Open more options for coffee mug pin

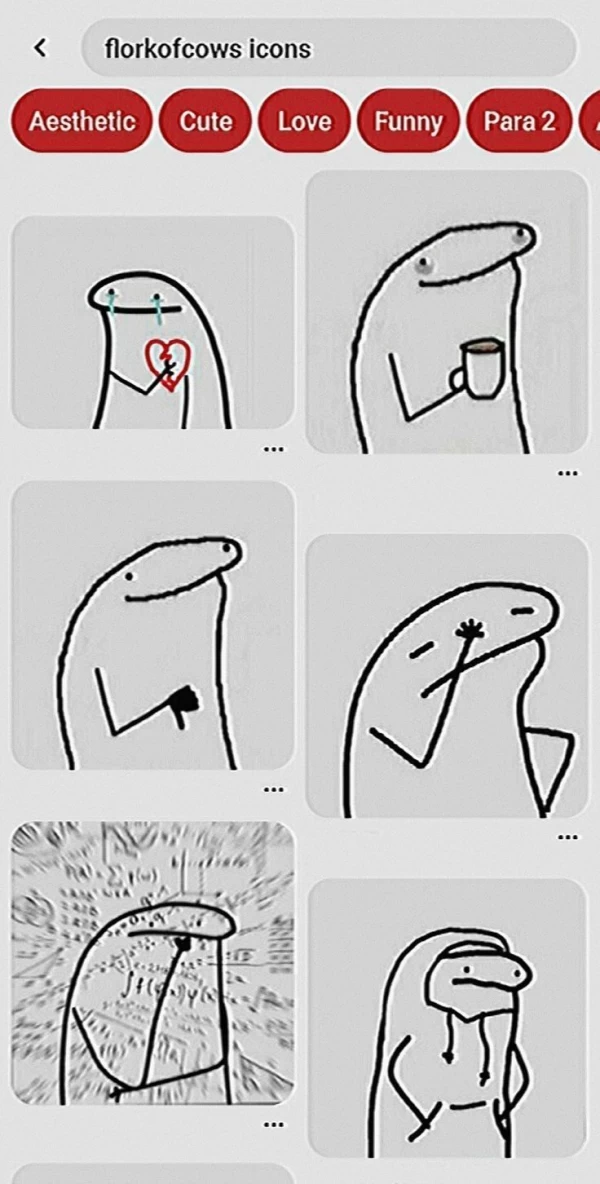coord(568,473)
